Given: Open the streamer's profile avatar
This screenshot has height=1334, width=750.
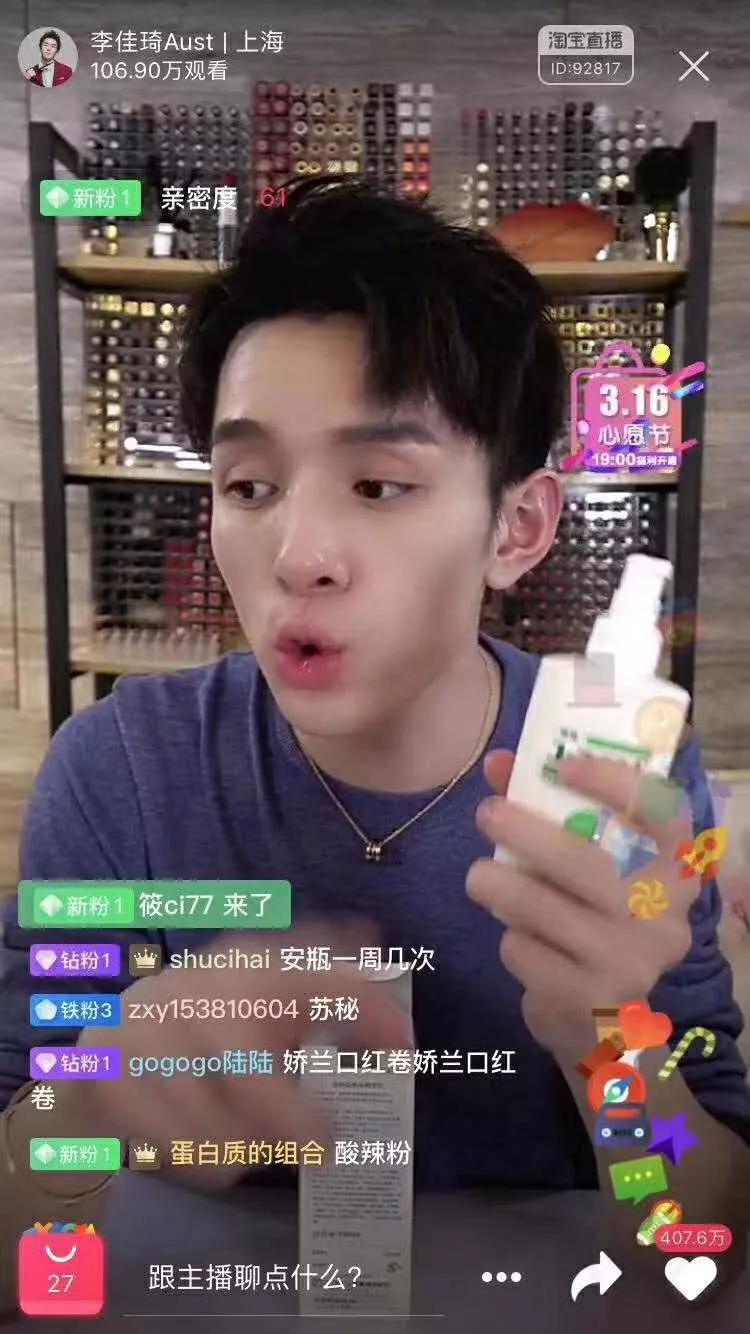Looking at the screenshot, I should coord(47,57).
